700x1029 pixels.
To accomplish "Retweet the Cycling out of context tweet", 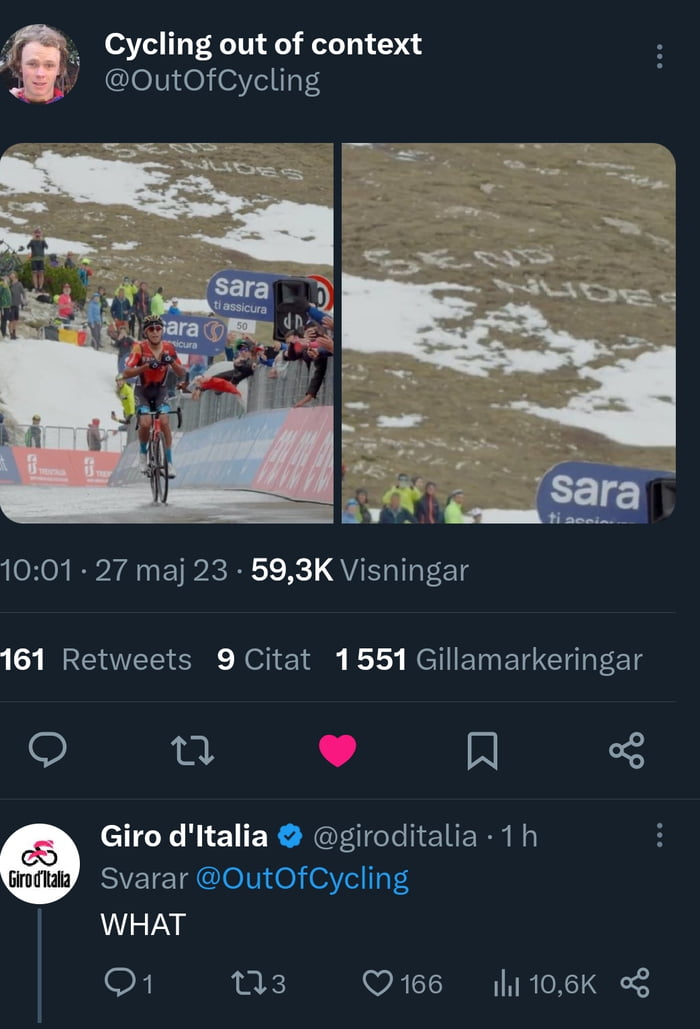I will coord(192,749).
